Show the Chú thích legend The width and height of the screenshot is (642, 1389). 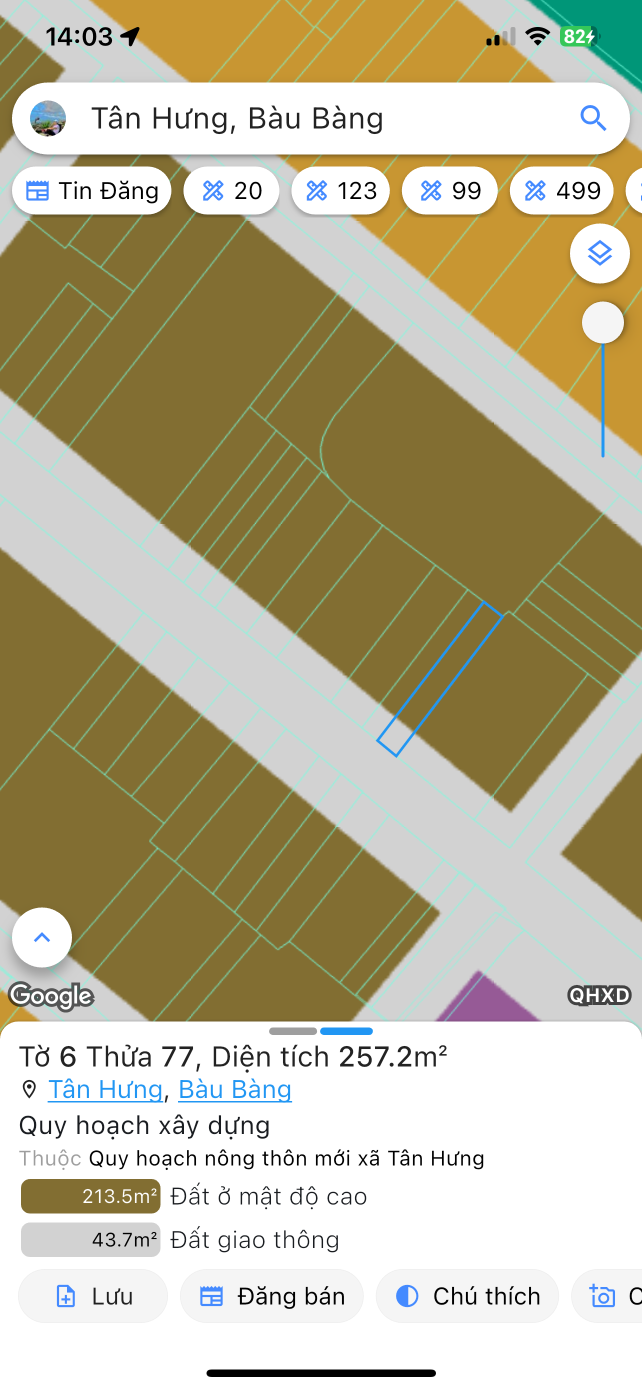tap(468, 1297)
